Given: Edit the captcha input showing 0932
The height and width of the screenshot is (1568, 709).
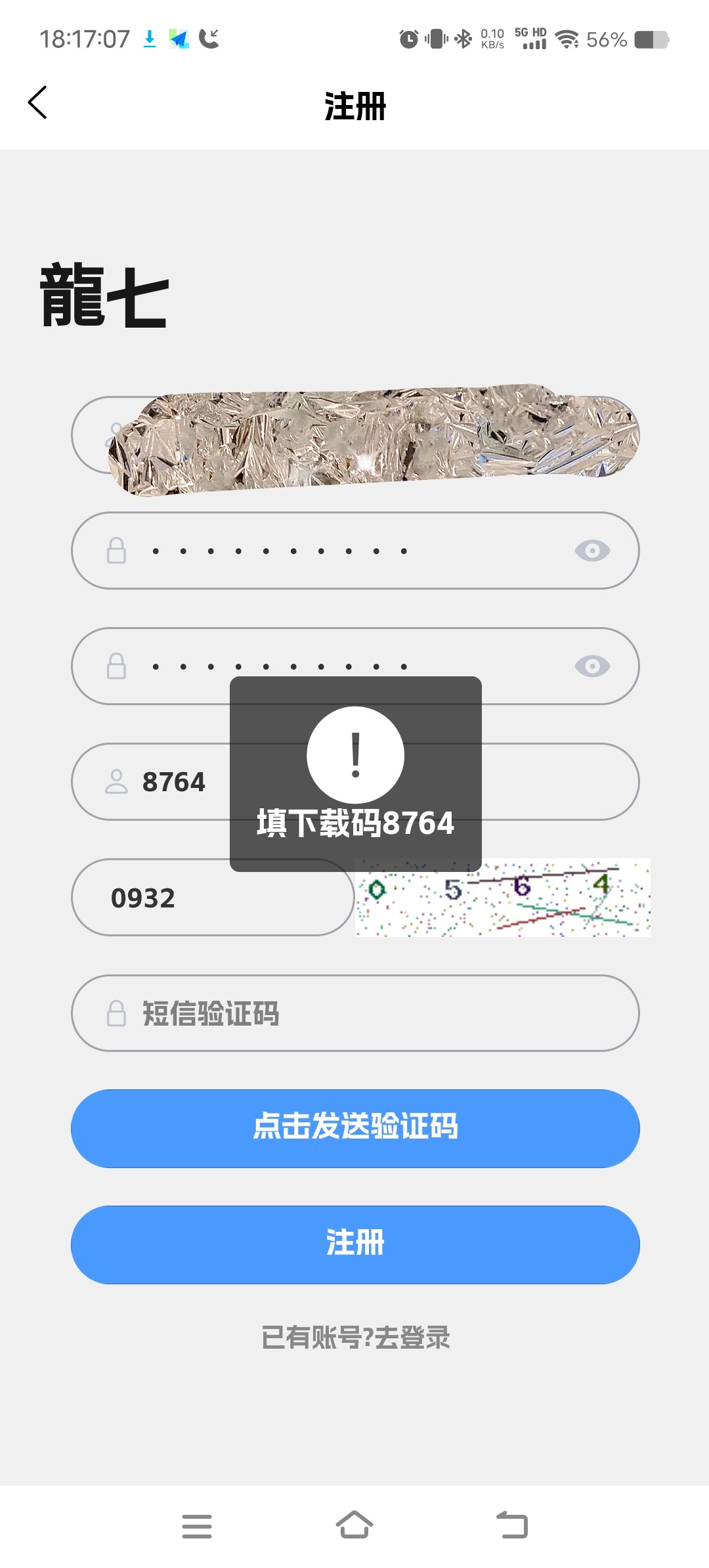Looking at the screenshot, I should (211, 897).
